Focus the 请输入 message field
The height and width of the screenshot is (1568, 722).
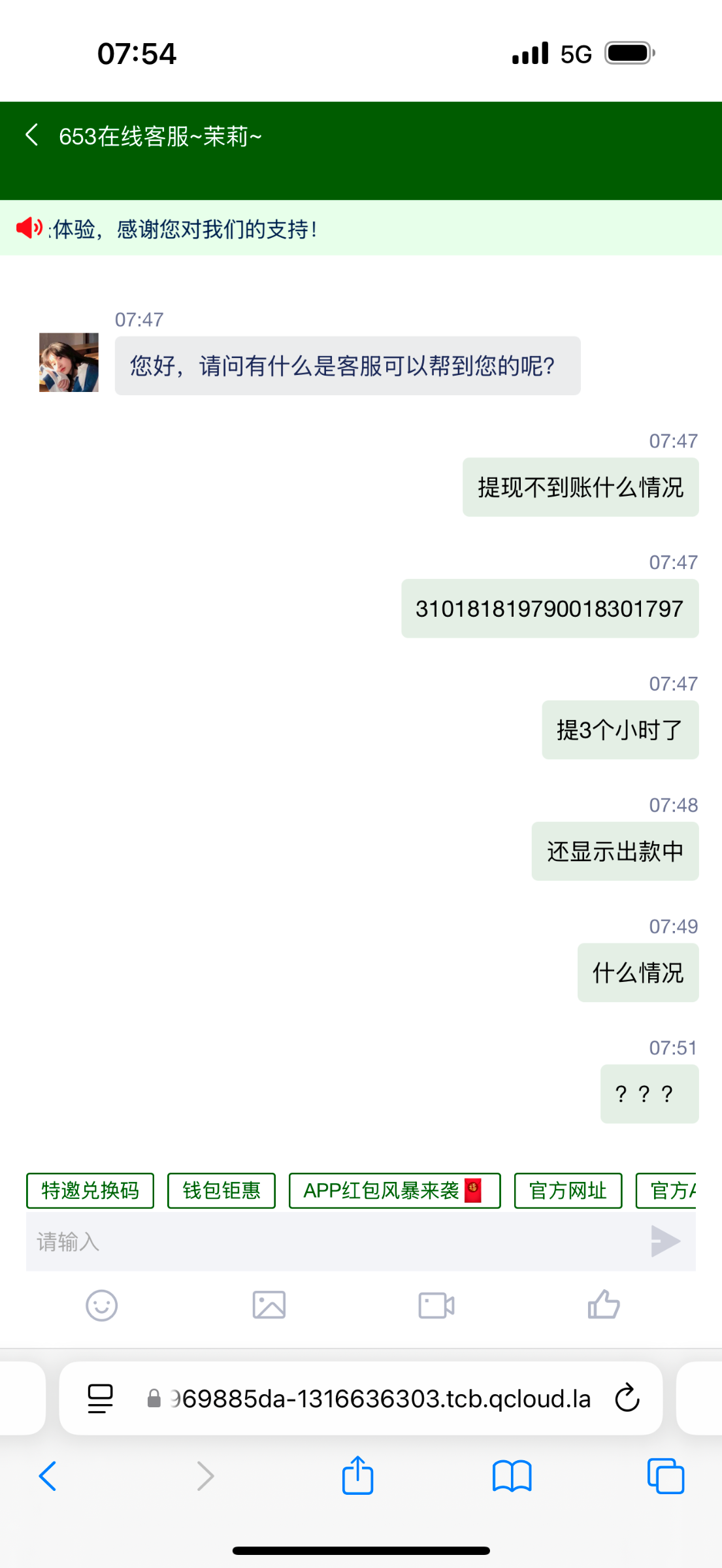[x=333, y=1241]
